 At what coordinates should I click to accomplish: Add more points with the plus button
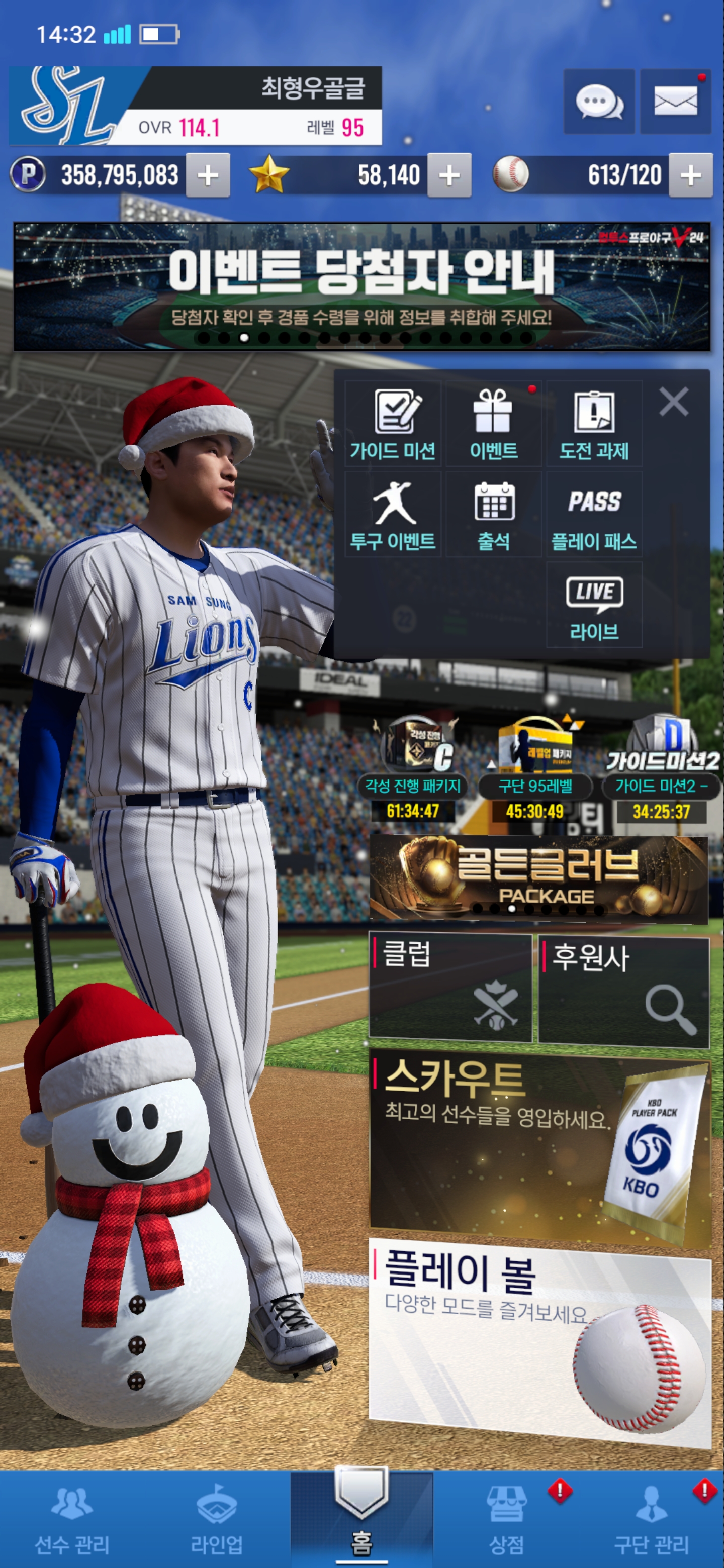[208, 176]
